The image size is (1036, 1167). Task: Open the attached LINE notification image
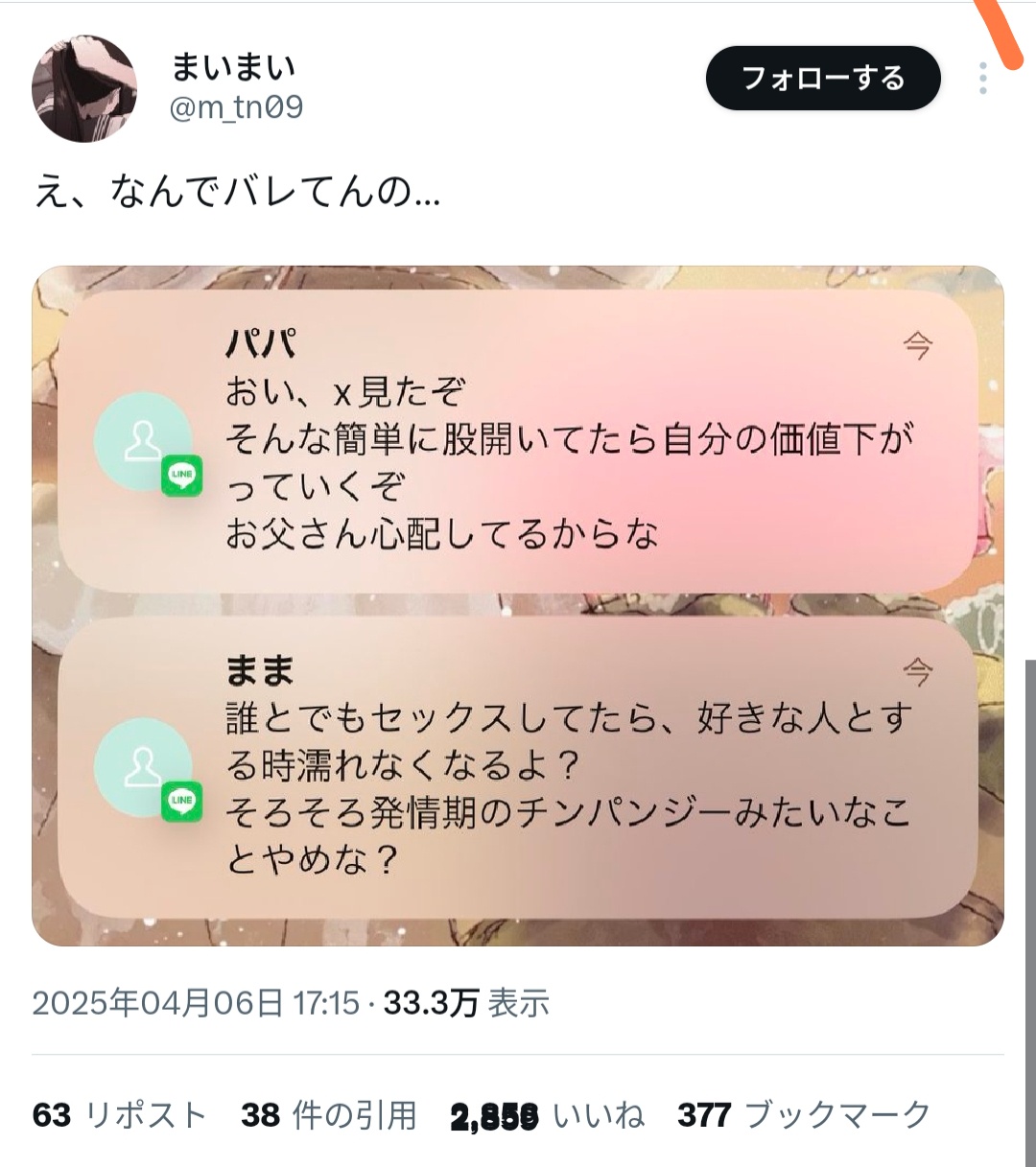click(x=518, y=605)
